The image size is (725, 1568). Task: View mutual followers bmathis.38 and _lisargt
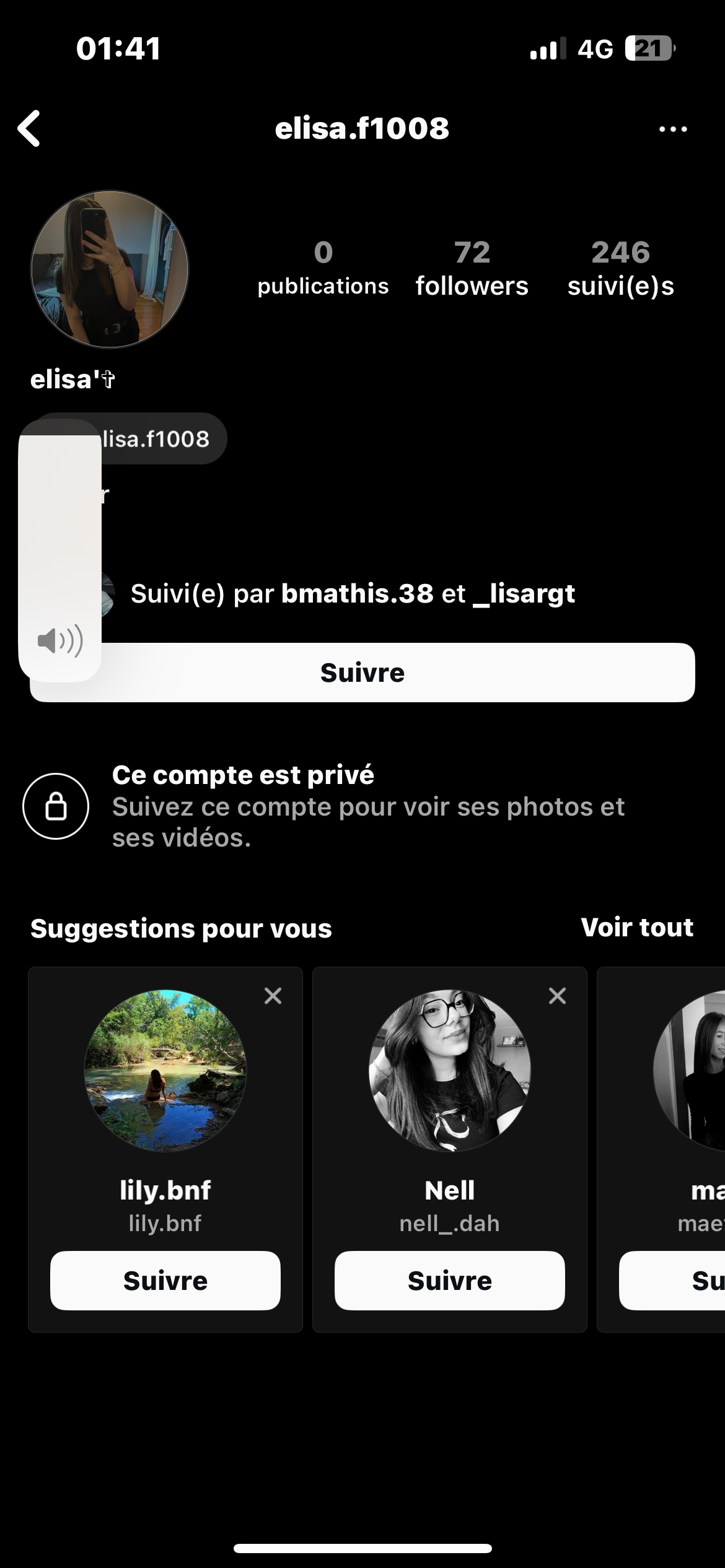coord(352,594)
